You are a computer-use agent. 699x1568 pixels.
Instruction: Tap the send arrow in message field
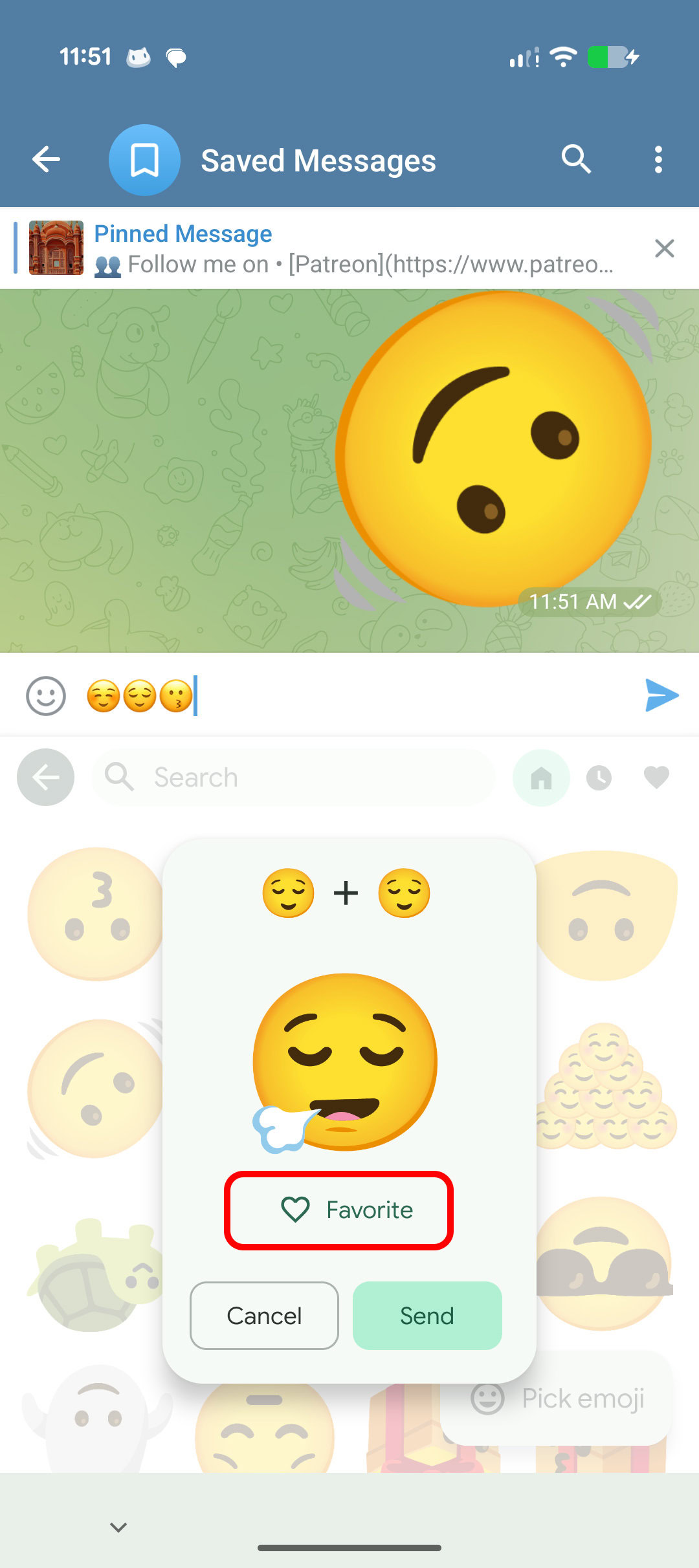click(661, 696)
